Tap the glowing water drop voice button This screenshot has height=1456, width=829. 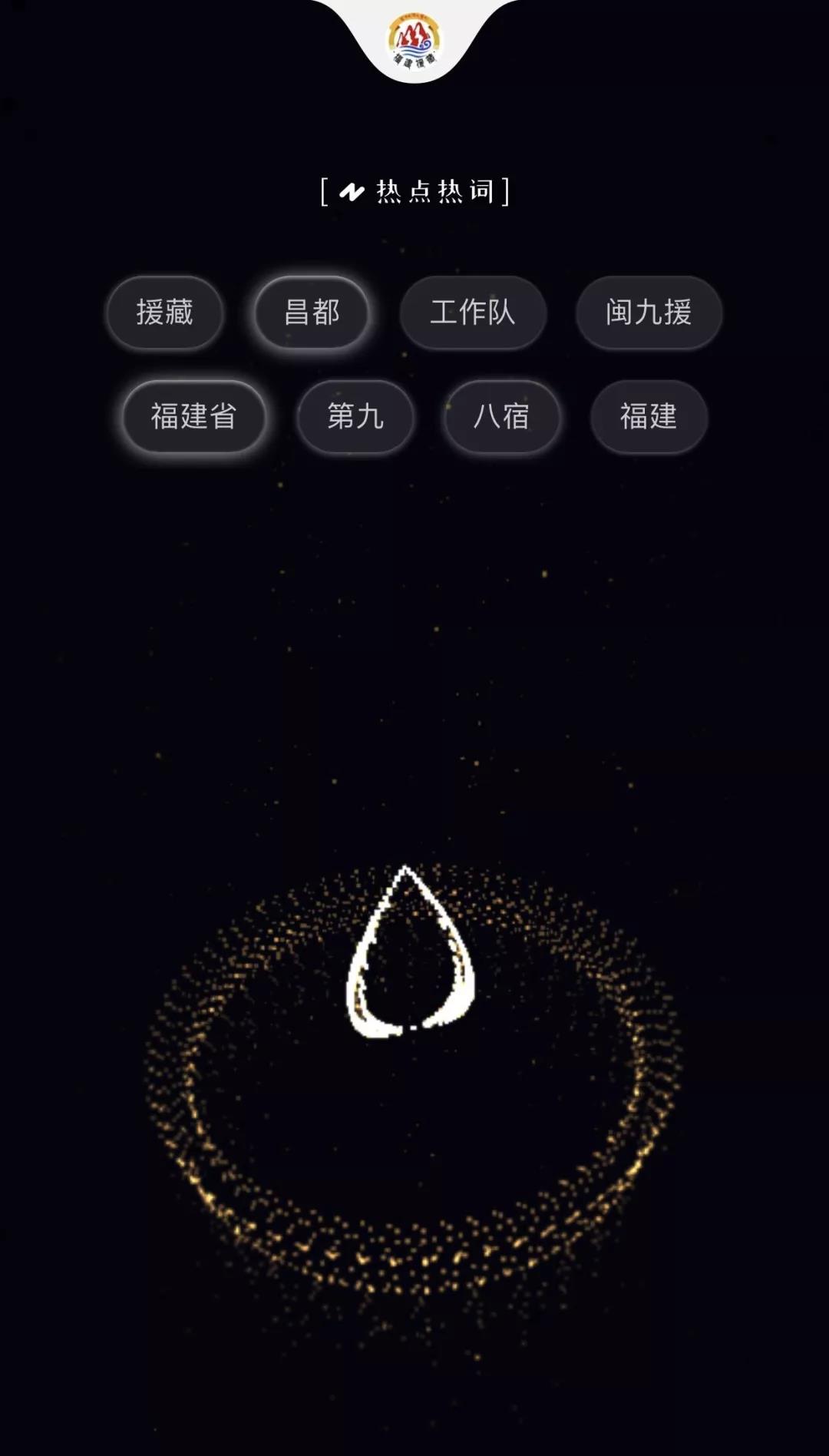click(x=411, y=956)
